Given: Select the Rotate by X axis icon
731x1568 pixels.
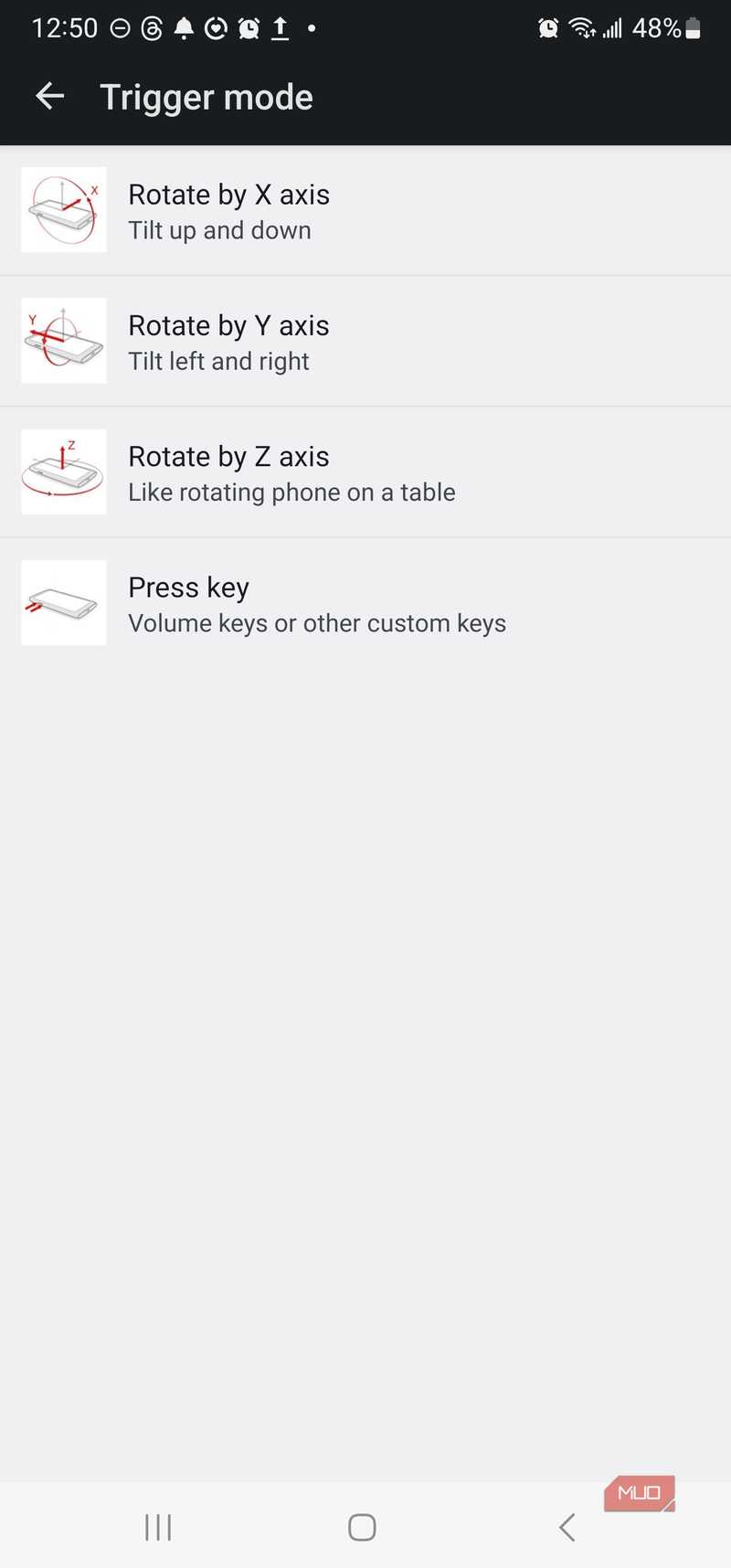Looking at the screenshot, I should click(x=63, y=209).
